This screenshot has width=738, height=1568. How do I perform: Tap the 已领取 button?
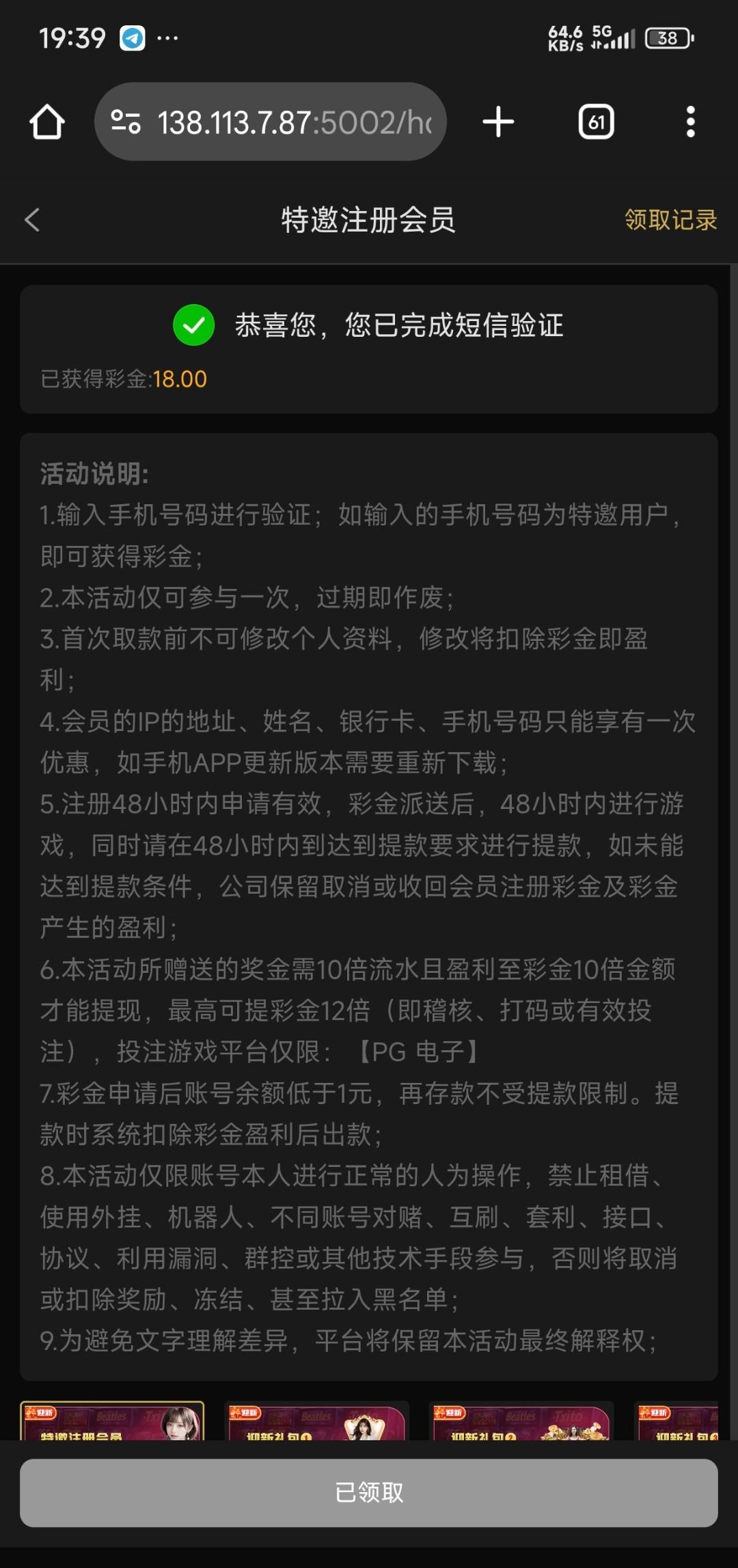tap(369, 1492)
